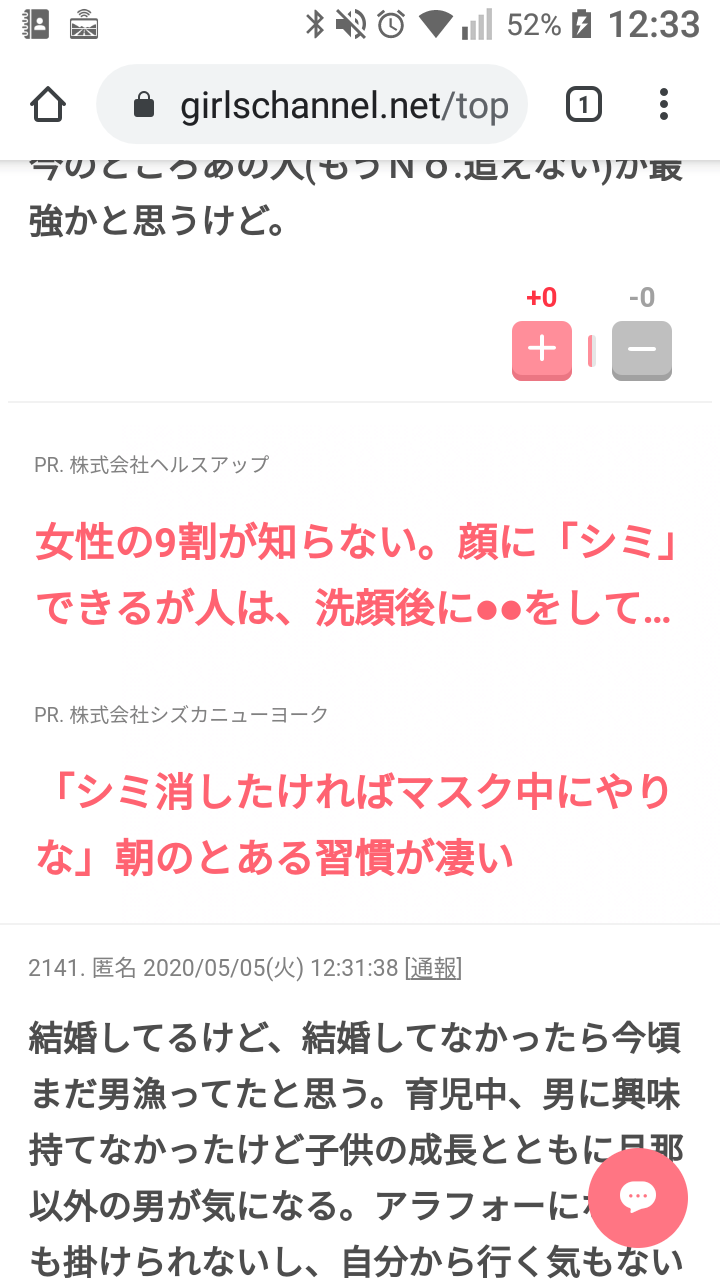The height and width of the screenshot is (1280, 720).
Task: Tap the red +0 vote count
Action: [x=540, y=297]
